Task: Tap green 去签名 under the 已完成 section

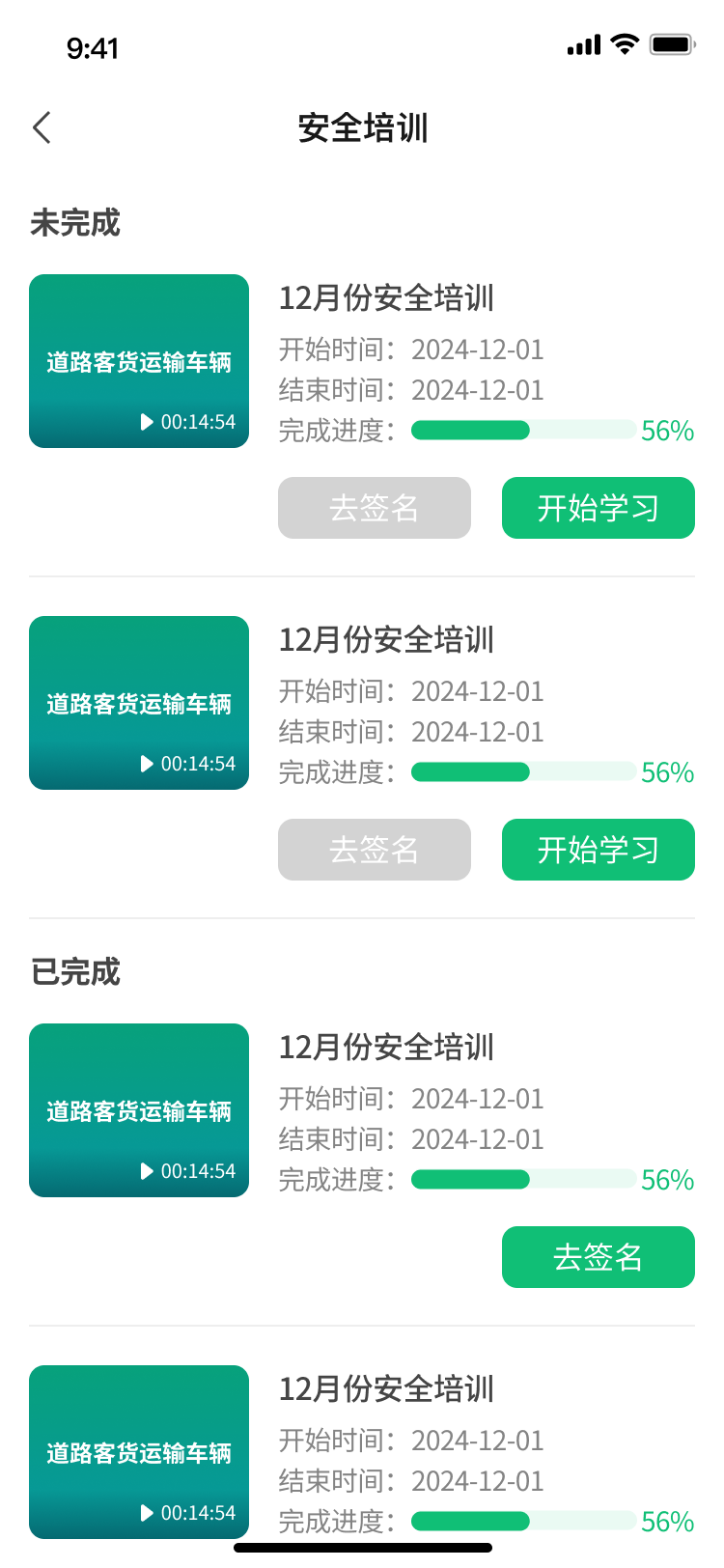Action: point(599,1257)
